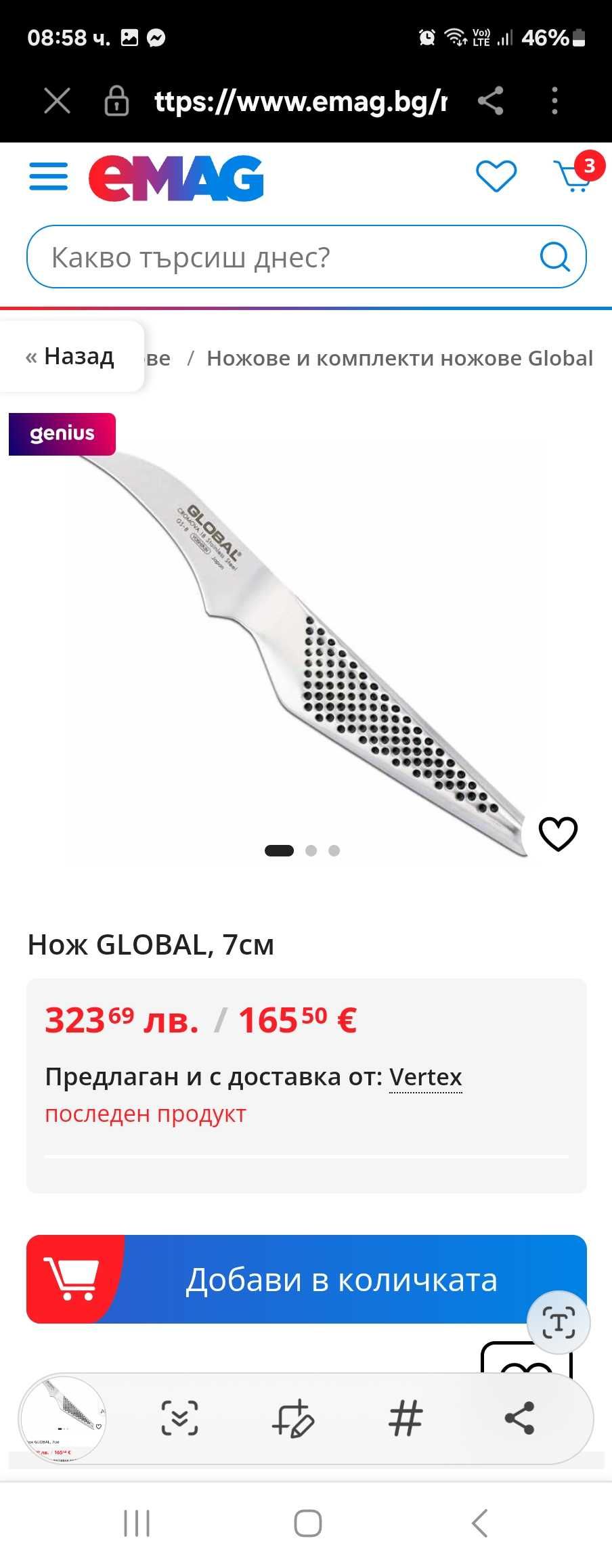Tap the 'Какво търсиш днес?' search field
The height and width of the screenshot is (1568, 612).
284,257
